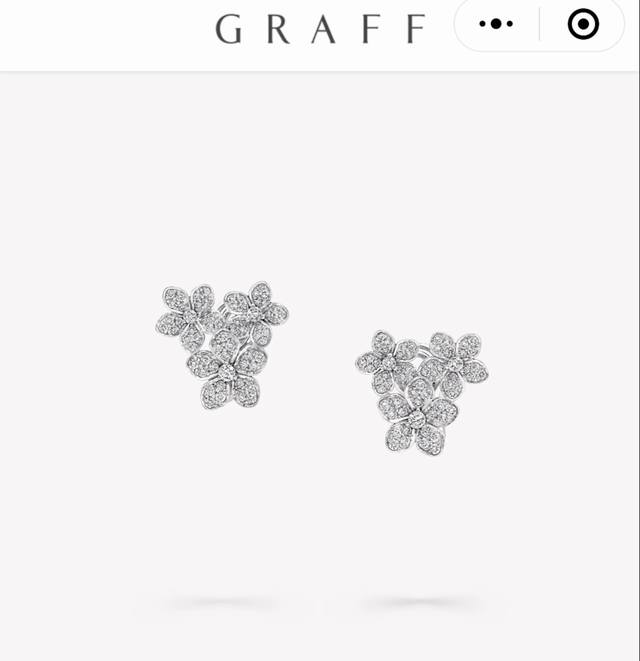Close the mini program with the target button
Viewport: 640px width, 661px height.
tap(583, 24)
